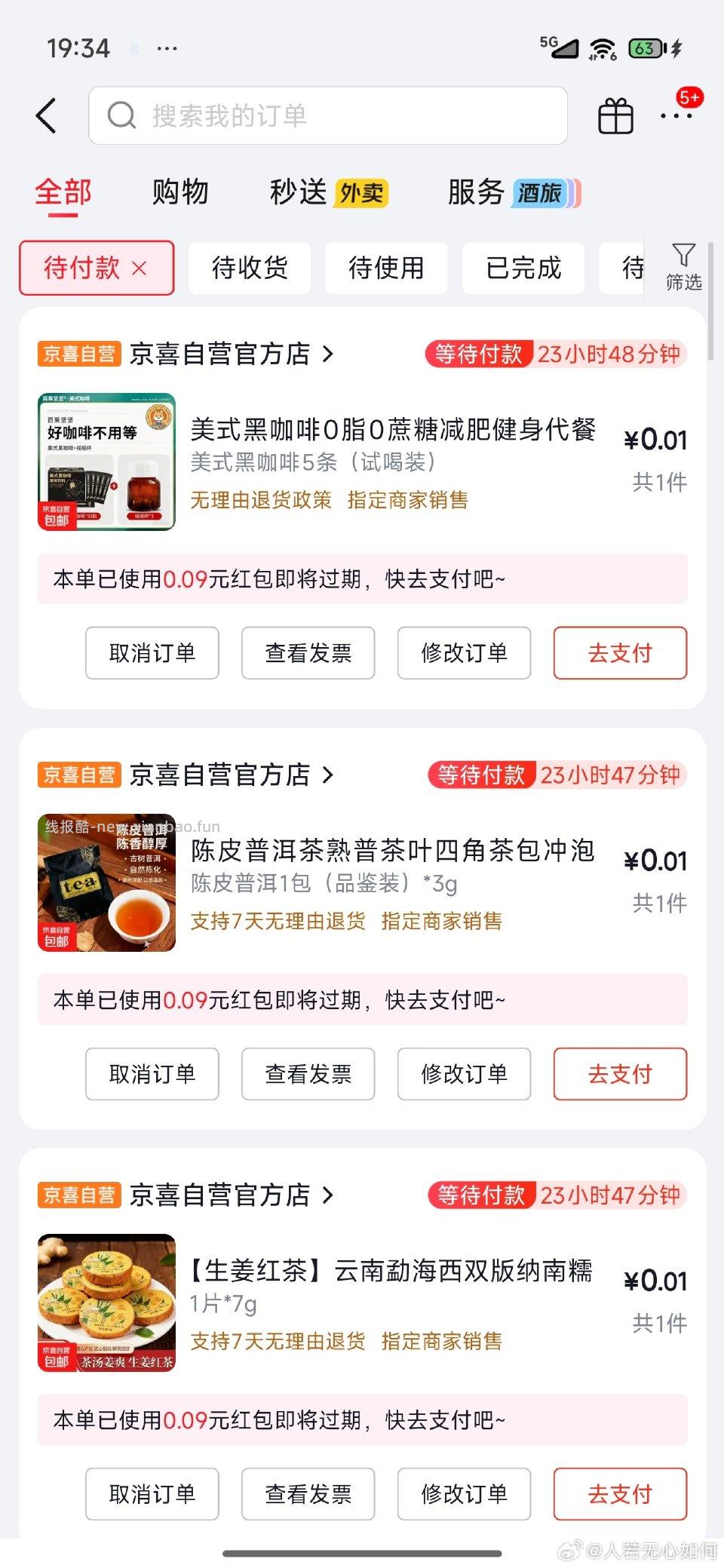Open third 京喜自营官方店 via its chevron
The width and height of the screenshot is (724, 1568).
point(328,1195)
